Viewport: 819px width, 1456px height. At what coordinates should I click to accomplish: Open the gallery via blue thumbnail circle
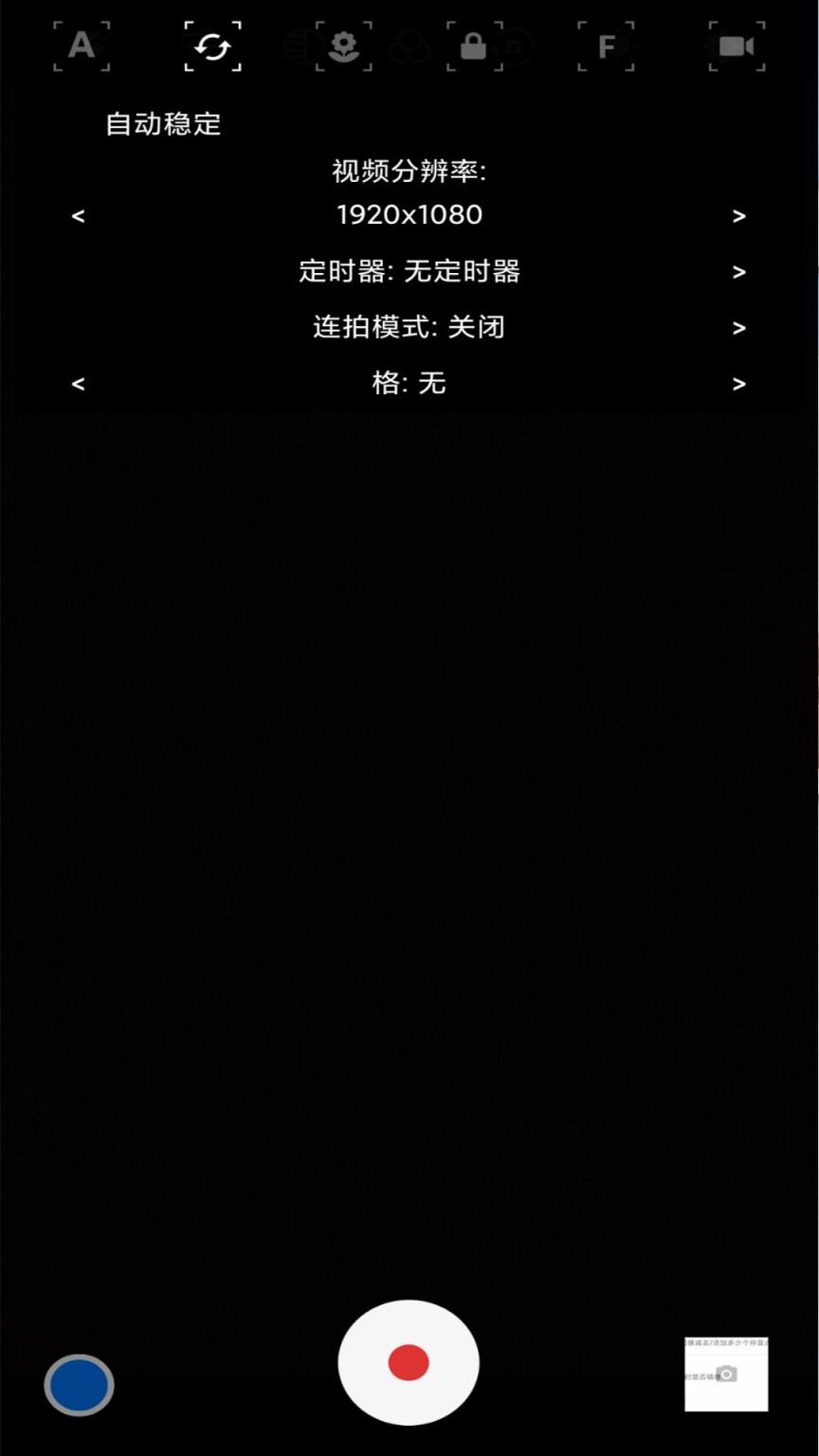tap(80, 1385)
